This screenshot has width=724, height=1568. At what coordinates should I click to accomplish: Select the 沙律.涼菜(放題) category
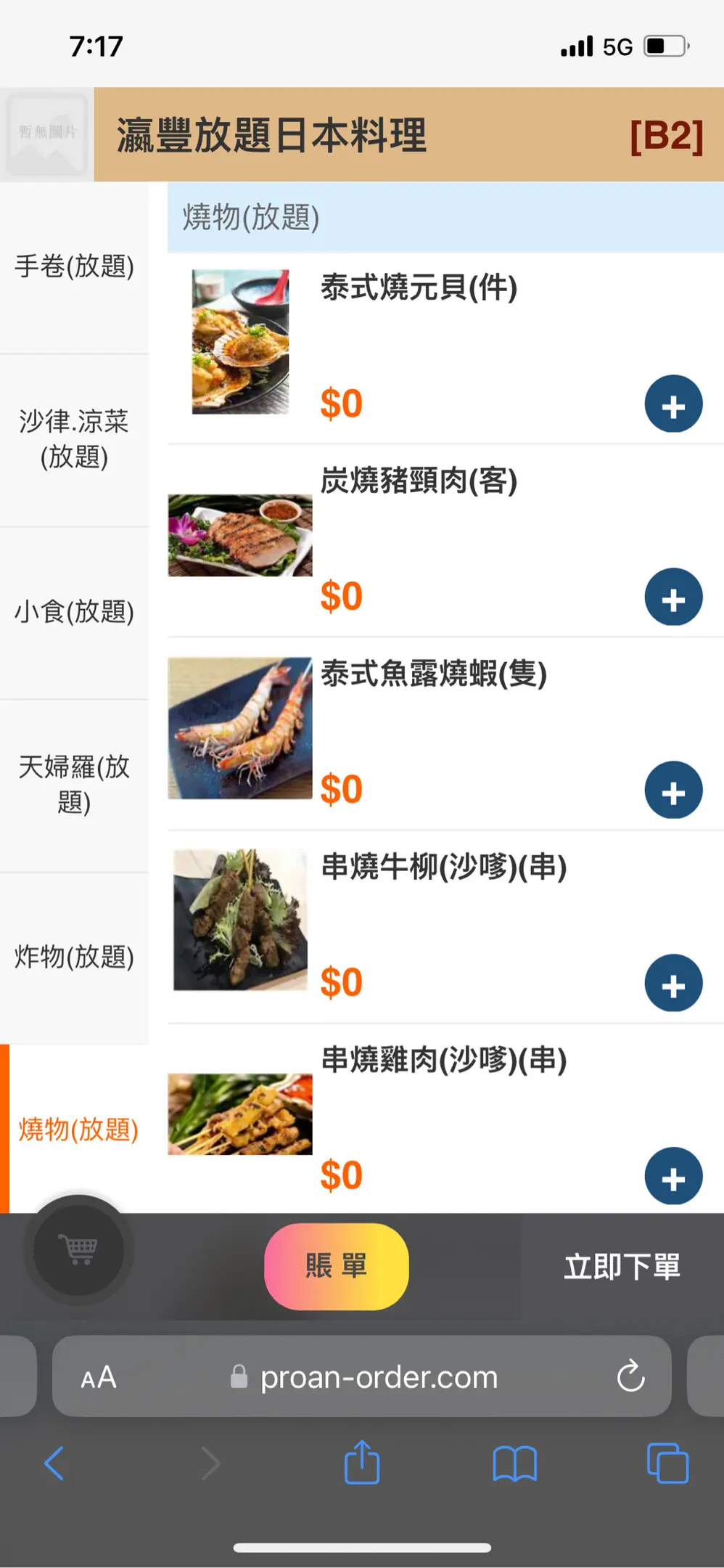(x=74, y=439)
